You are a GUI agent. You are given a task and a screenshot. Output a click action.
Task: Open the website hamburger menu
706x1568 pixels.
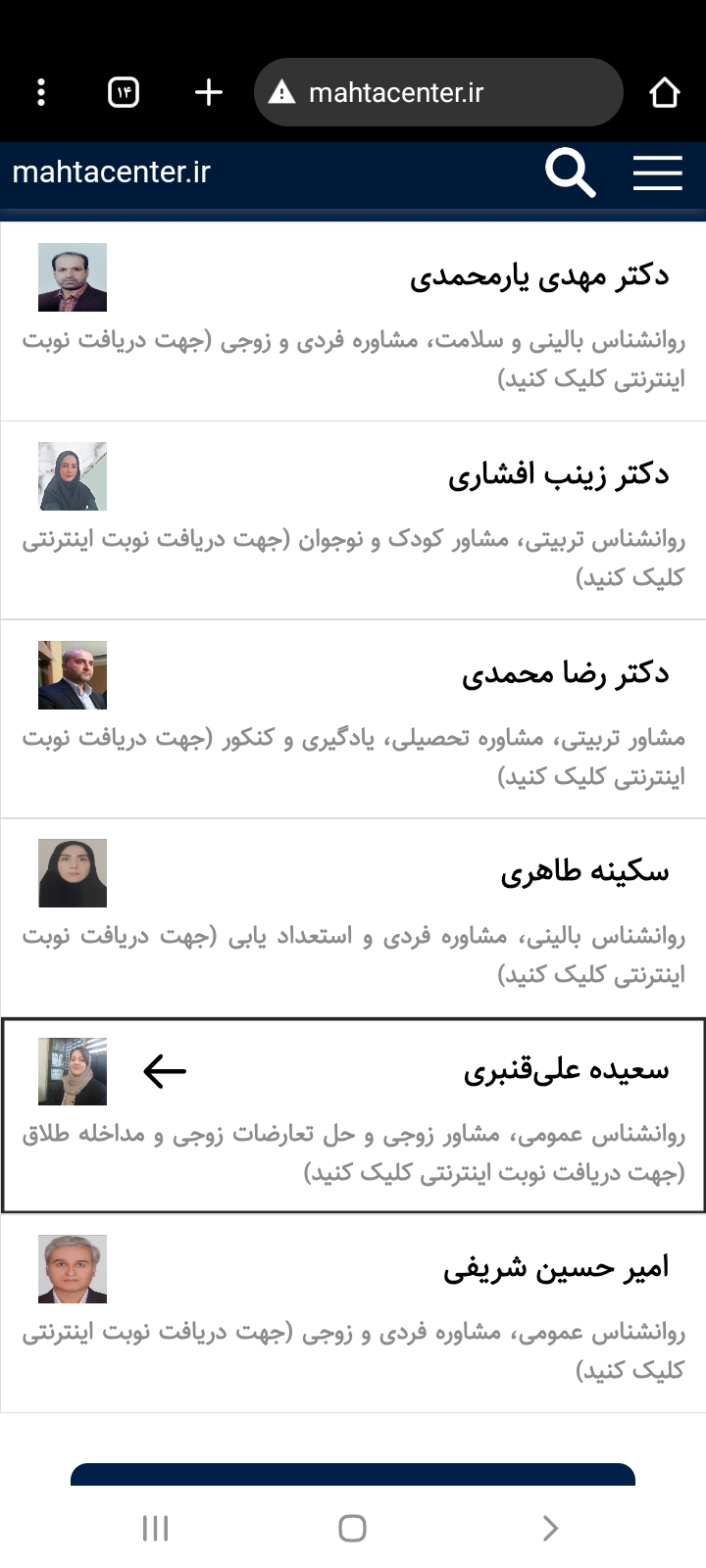(x=657, y=172)
